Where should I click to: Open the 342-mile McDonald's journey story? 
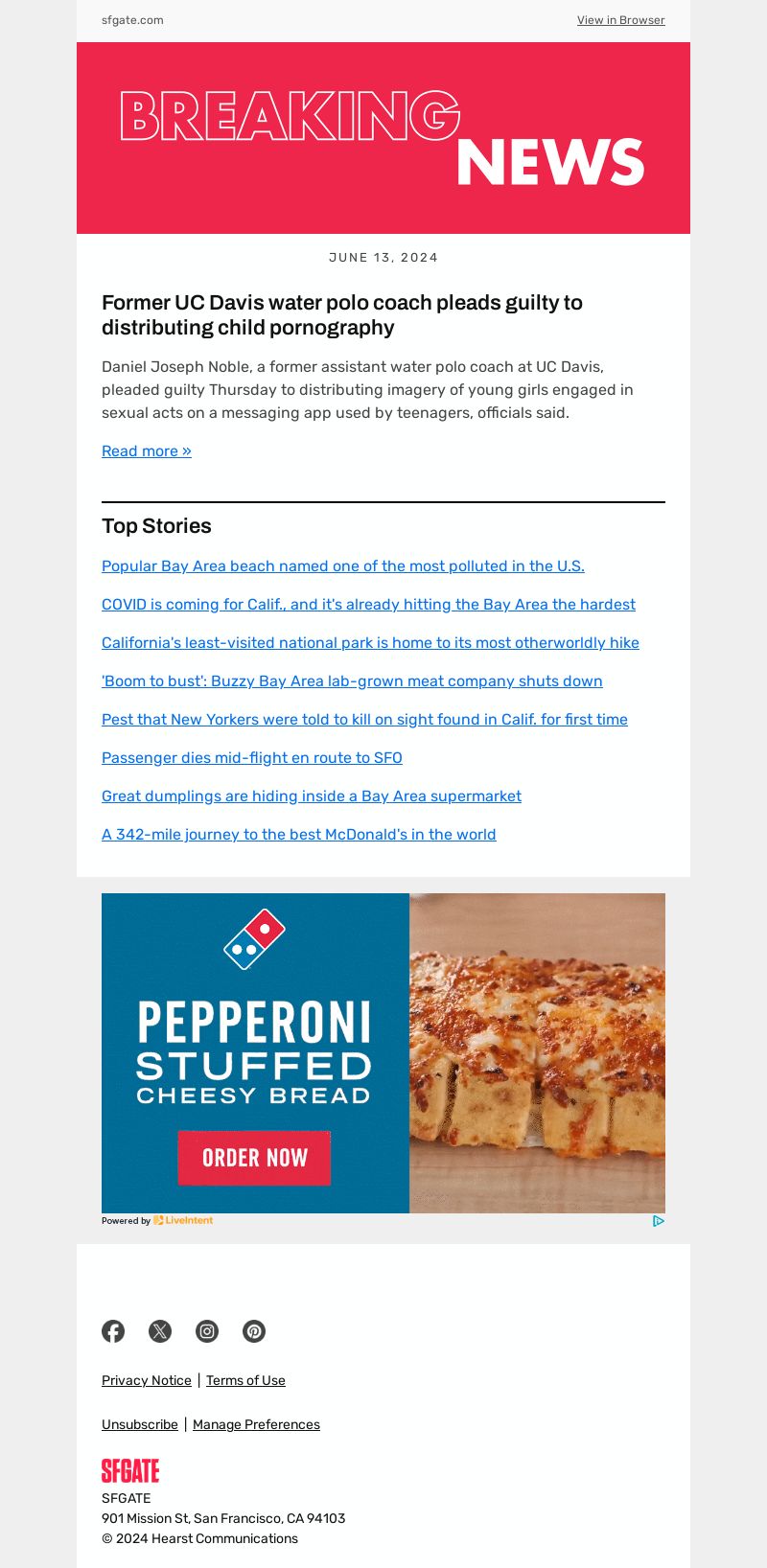[299, 834]
